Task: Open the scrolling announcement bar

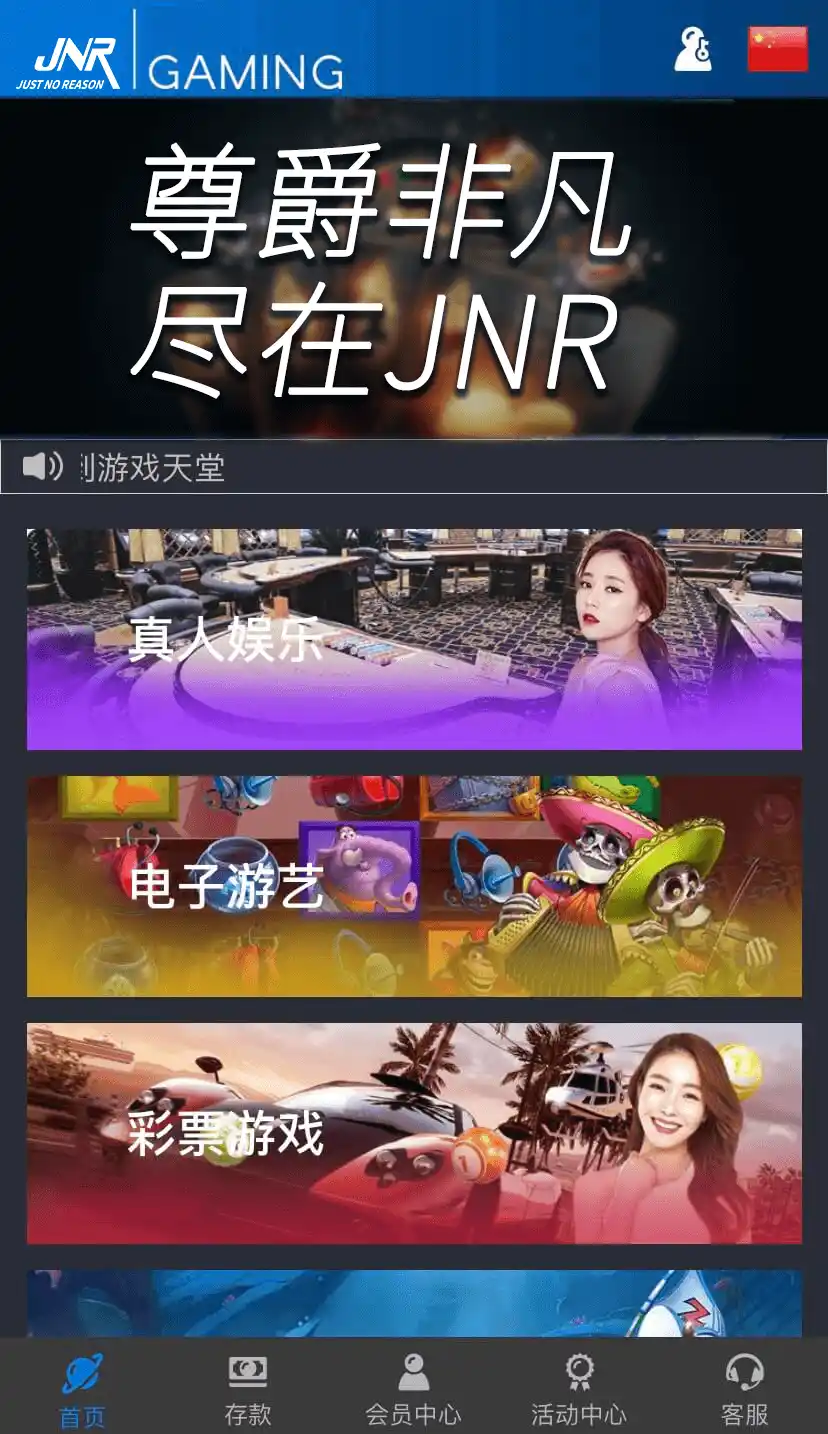Action: pos(414,466)
